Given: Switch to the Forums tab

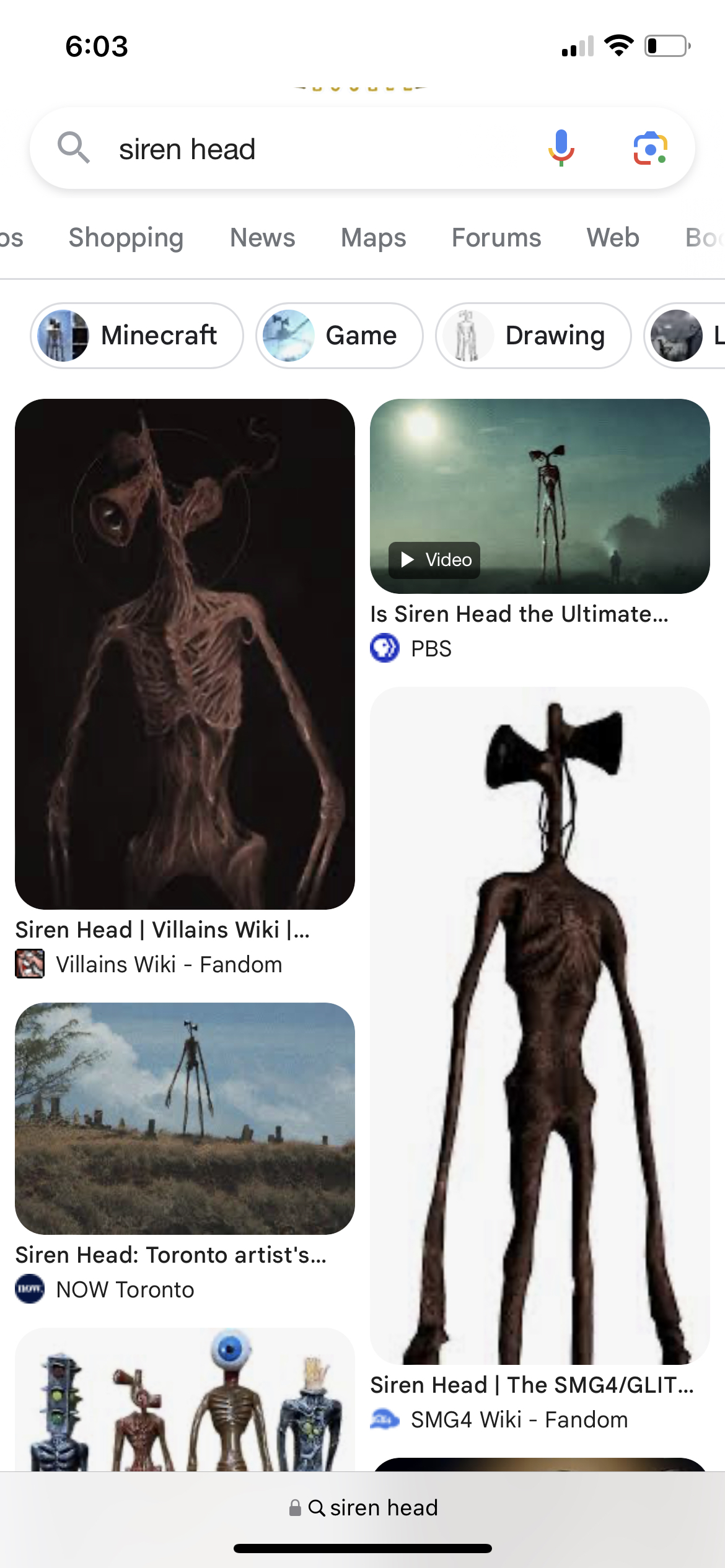Looking at the screenshot, I should (496, 238).
